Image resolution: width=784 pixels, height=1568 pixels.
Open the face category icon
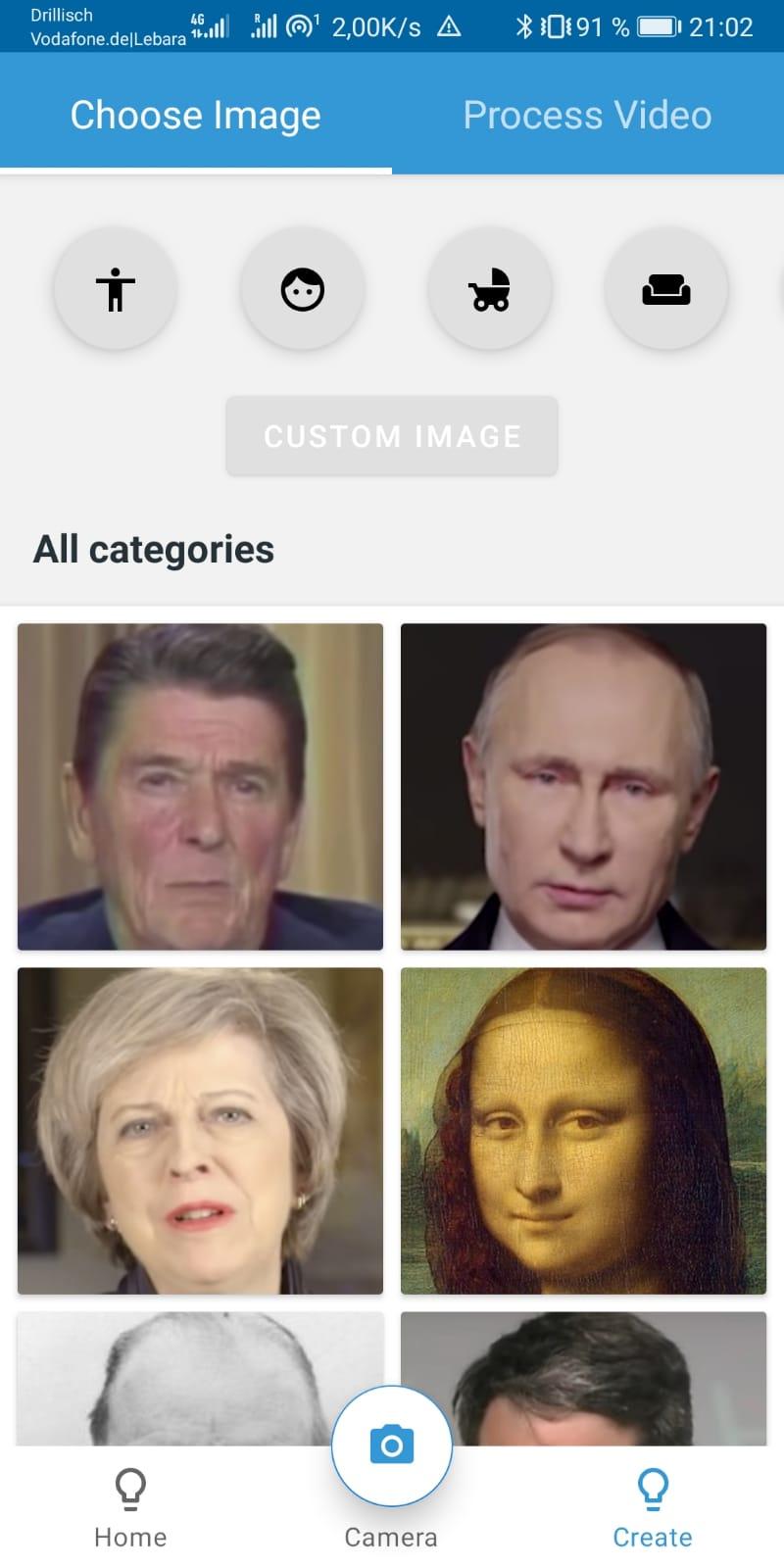[x=302, y=288]
